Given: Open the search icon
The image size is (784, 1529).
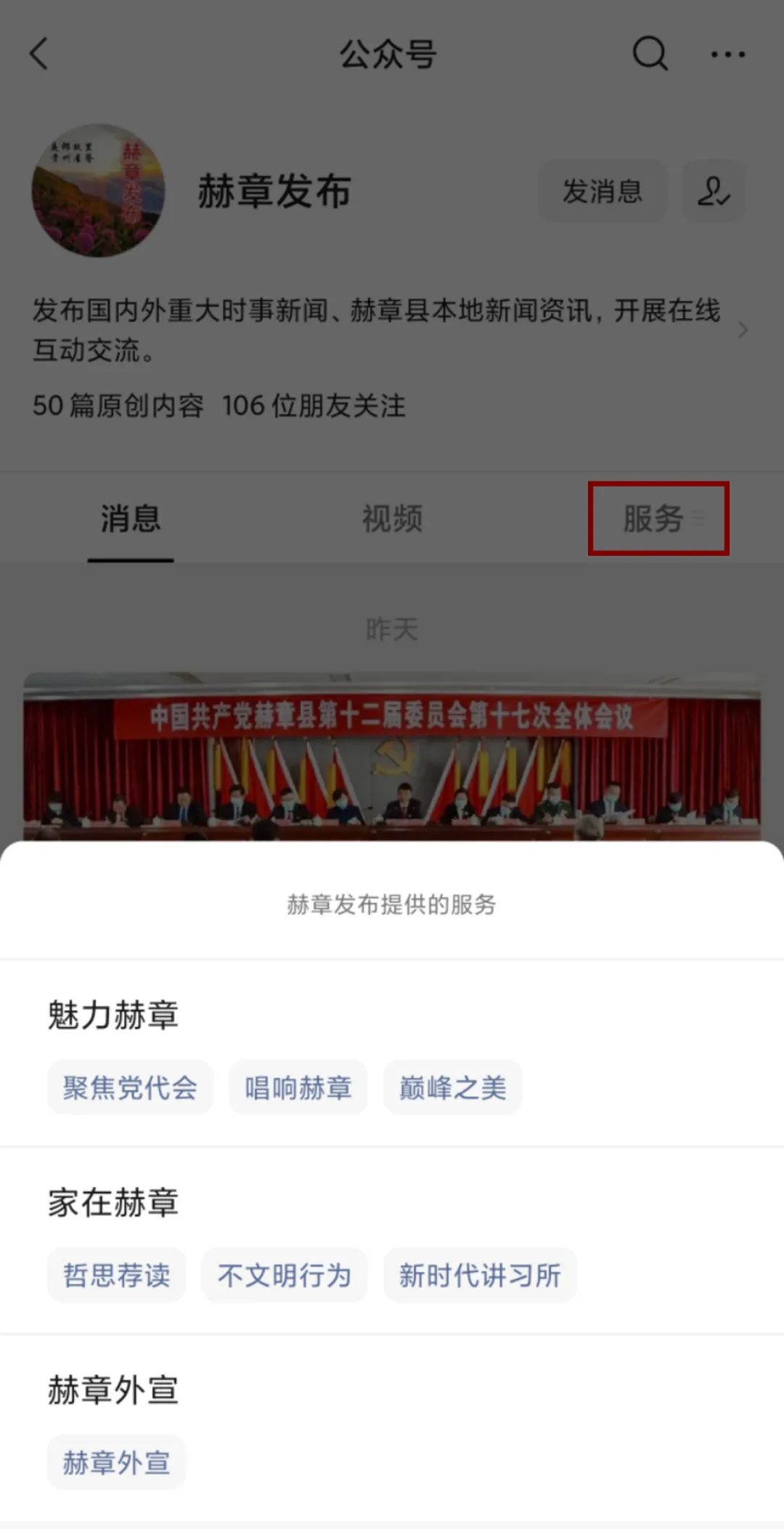Looking at the screenshot, I should click(650, 54).
